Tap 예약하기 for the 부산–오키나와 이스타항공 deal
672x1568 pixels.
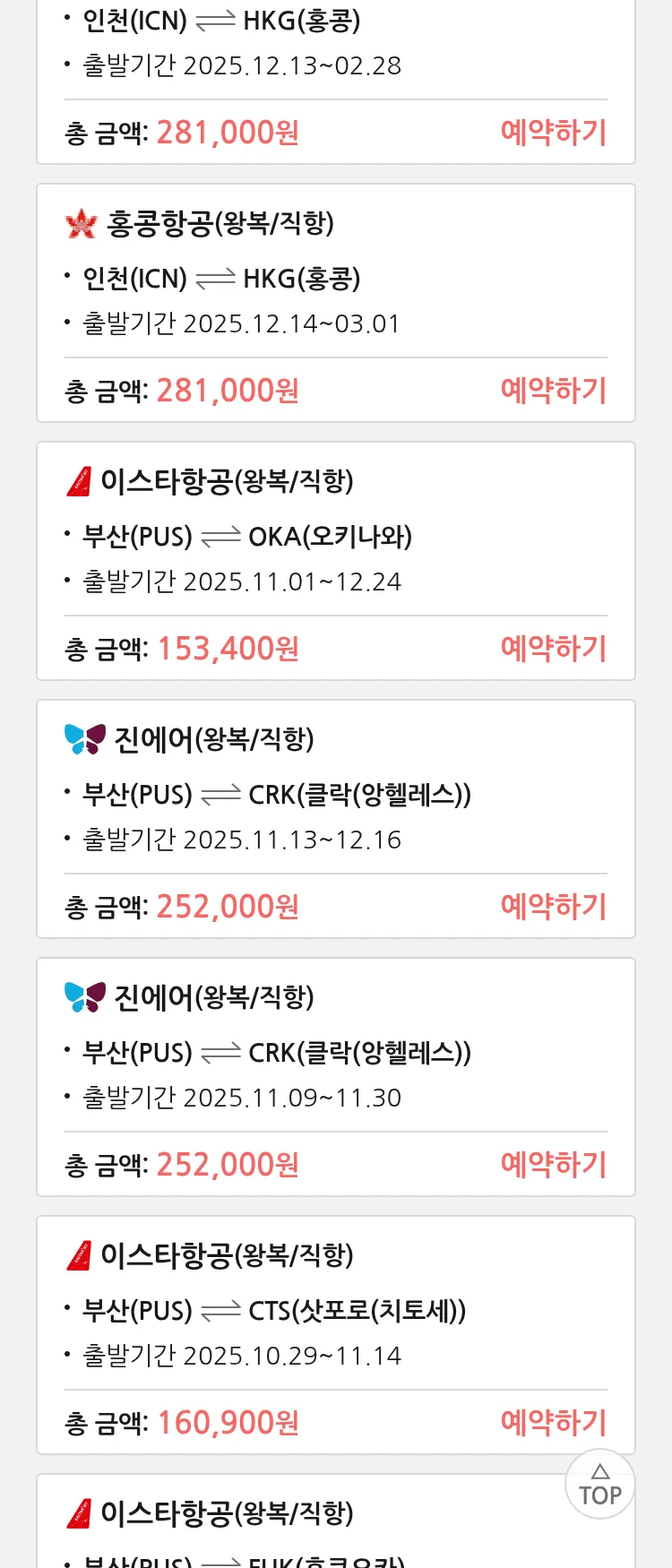pyautogui.click(x=553, y=649)
